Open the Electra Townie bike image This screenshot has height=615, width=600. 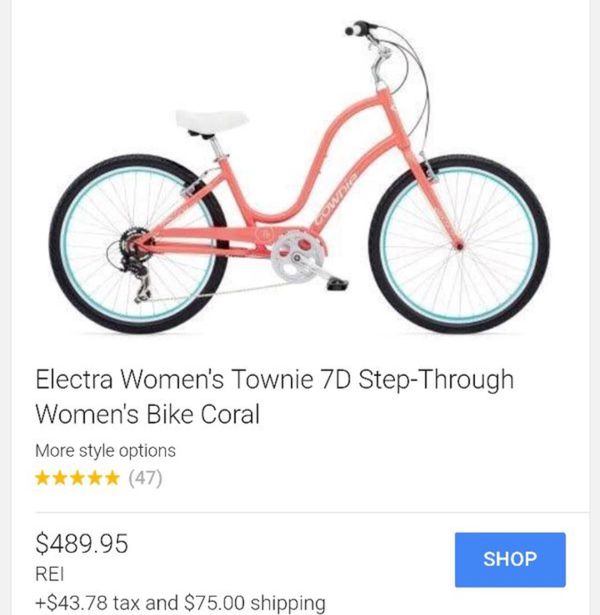(299, 177)
